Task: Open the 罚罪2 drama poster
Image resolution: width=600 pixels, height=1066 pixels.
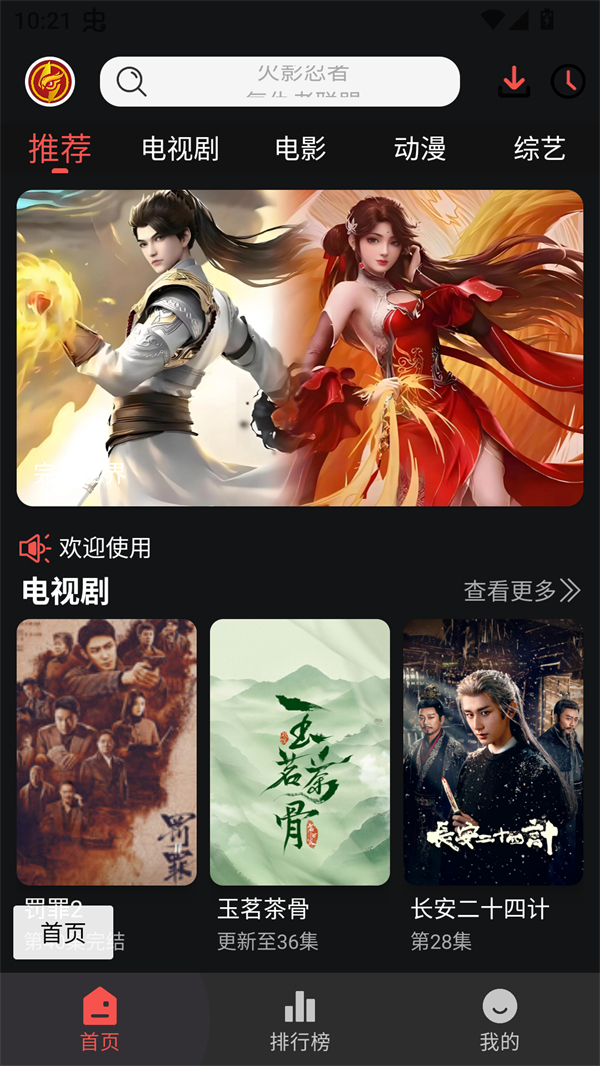Action: point(107,752)
